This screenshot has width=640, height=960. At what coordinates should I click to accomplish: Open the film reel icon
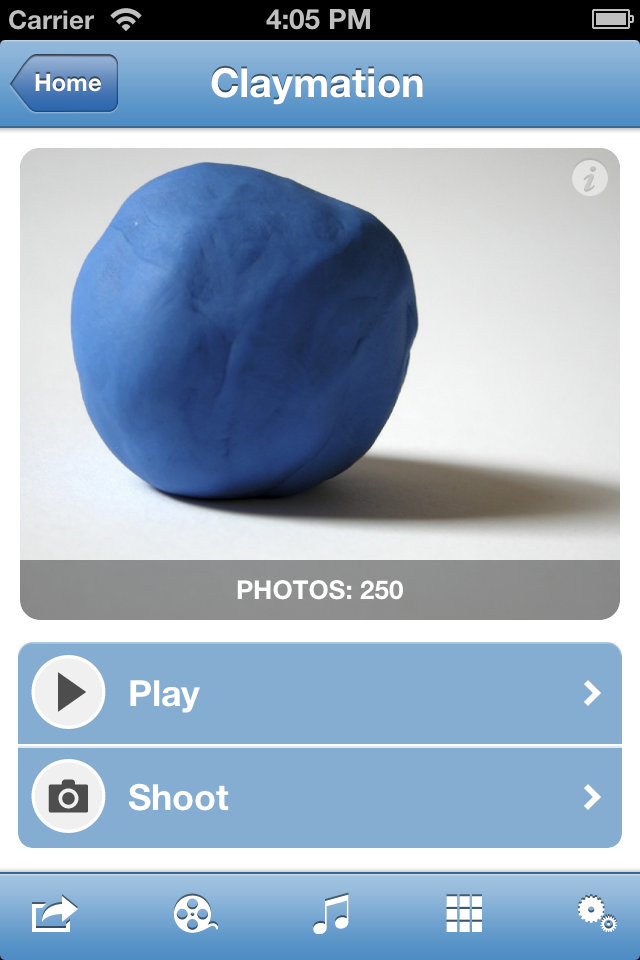[194, 914]
